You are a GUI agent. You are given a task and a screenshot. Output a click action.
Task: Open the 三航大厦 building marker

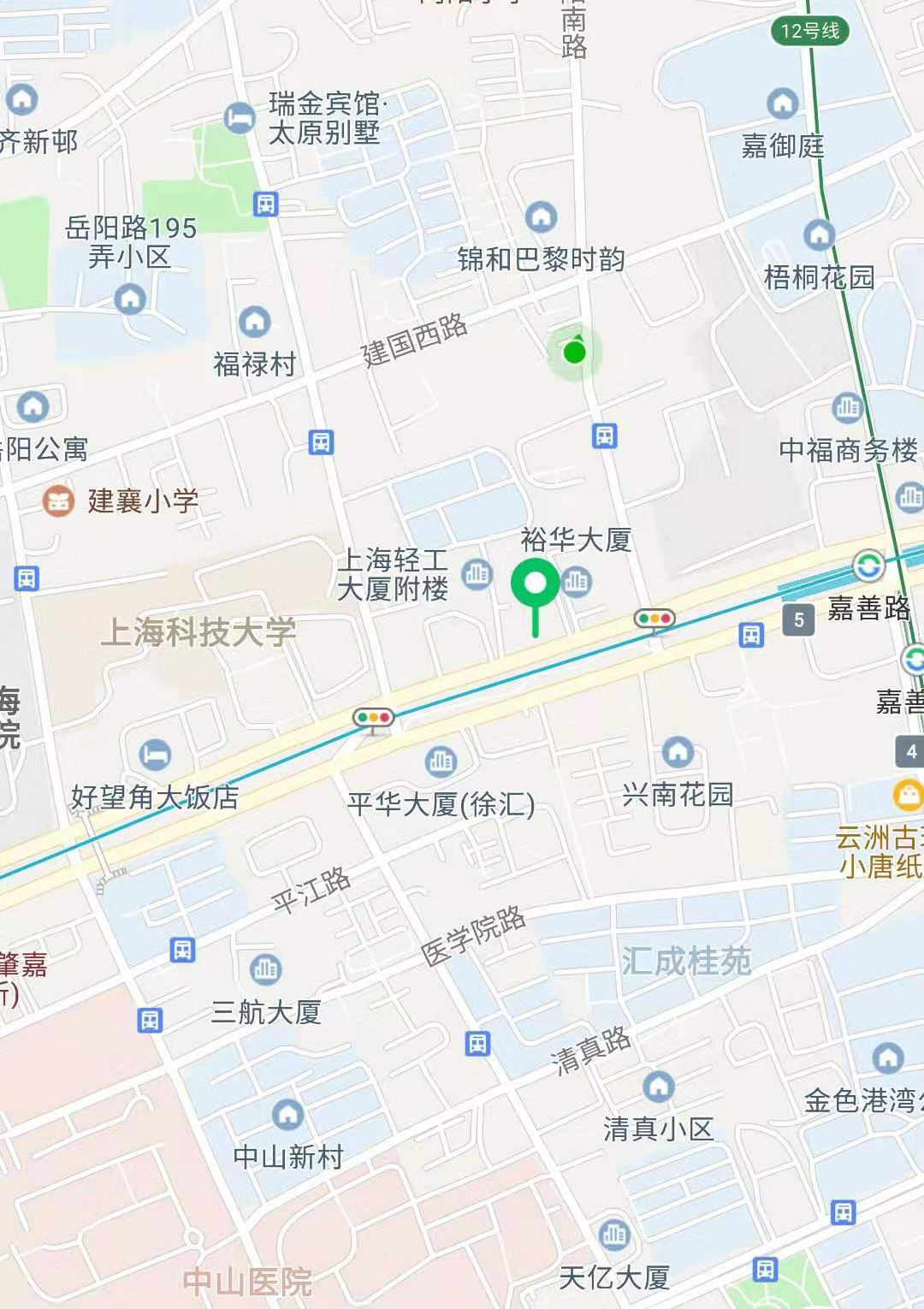266,969
